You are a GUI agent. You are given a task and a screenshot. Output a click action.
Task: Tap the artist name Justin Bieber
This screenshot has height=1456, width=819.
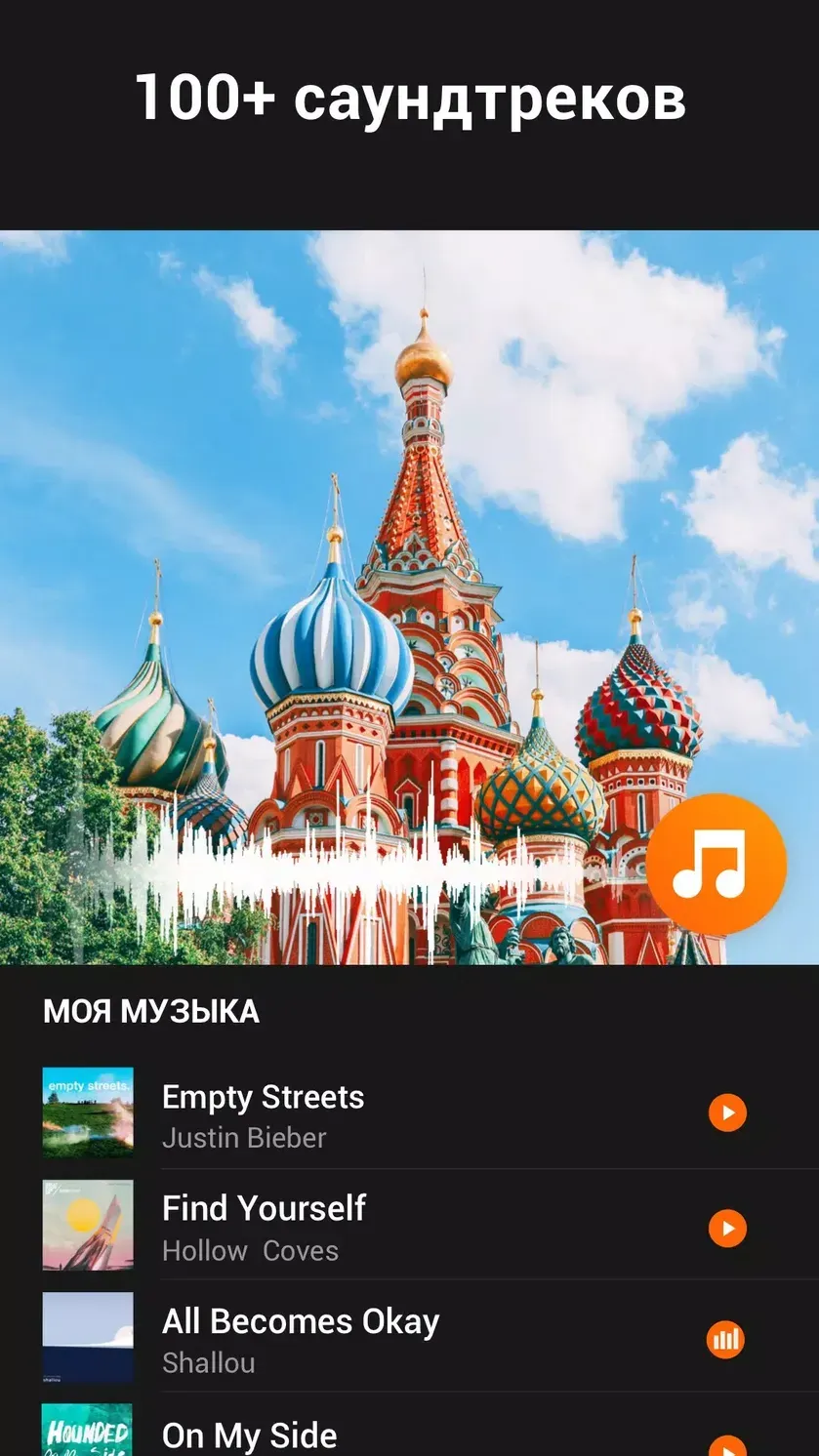244,1138
